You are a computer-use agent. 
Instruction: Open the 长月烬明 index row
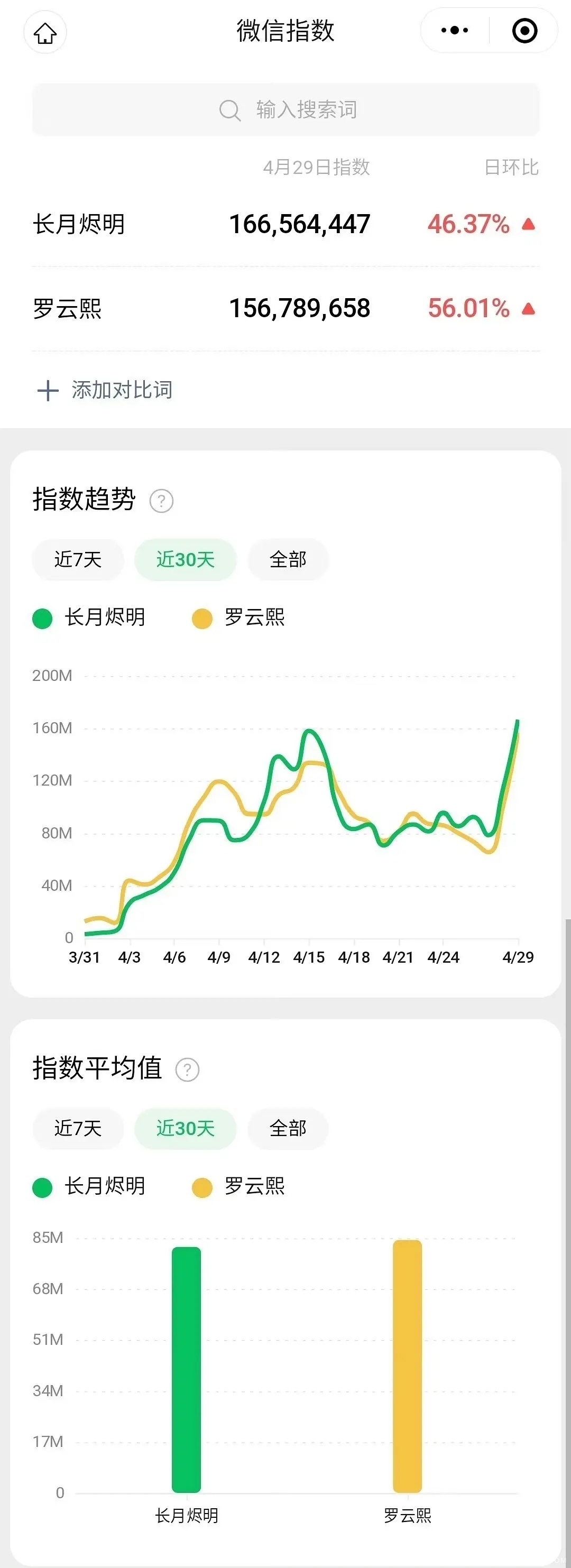[x=286, y=224]
